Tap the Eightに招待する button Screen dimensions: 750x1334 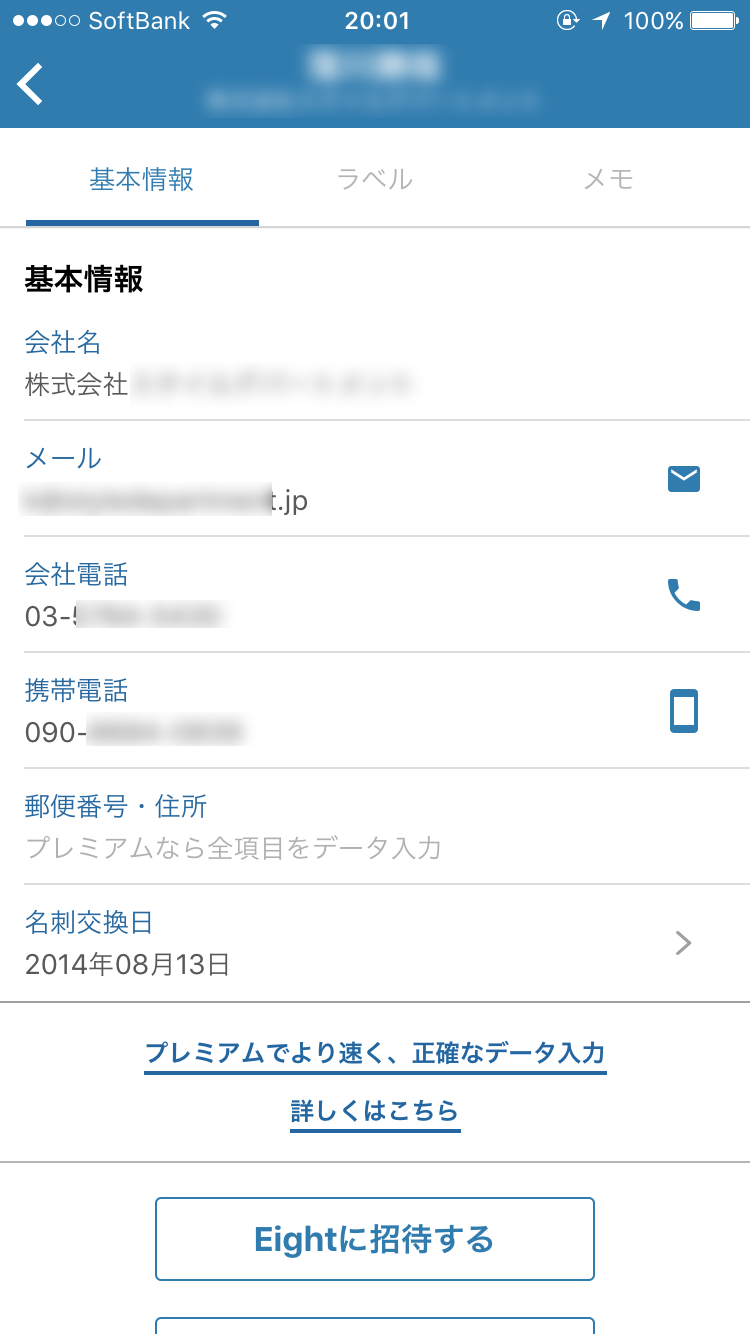(x=375, y=1239)
